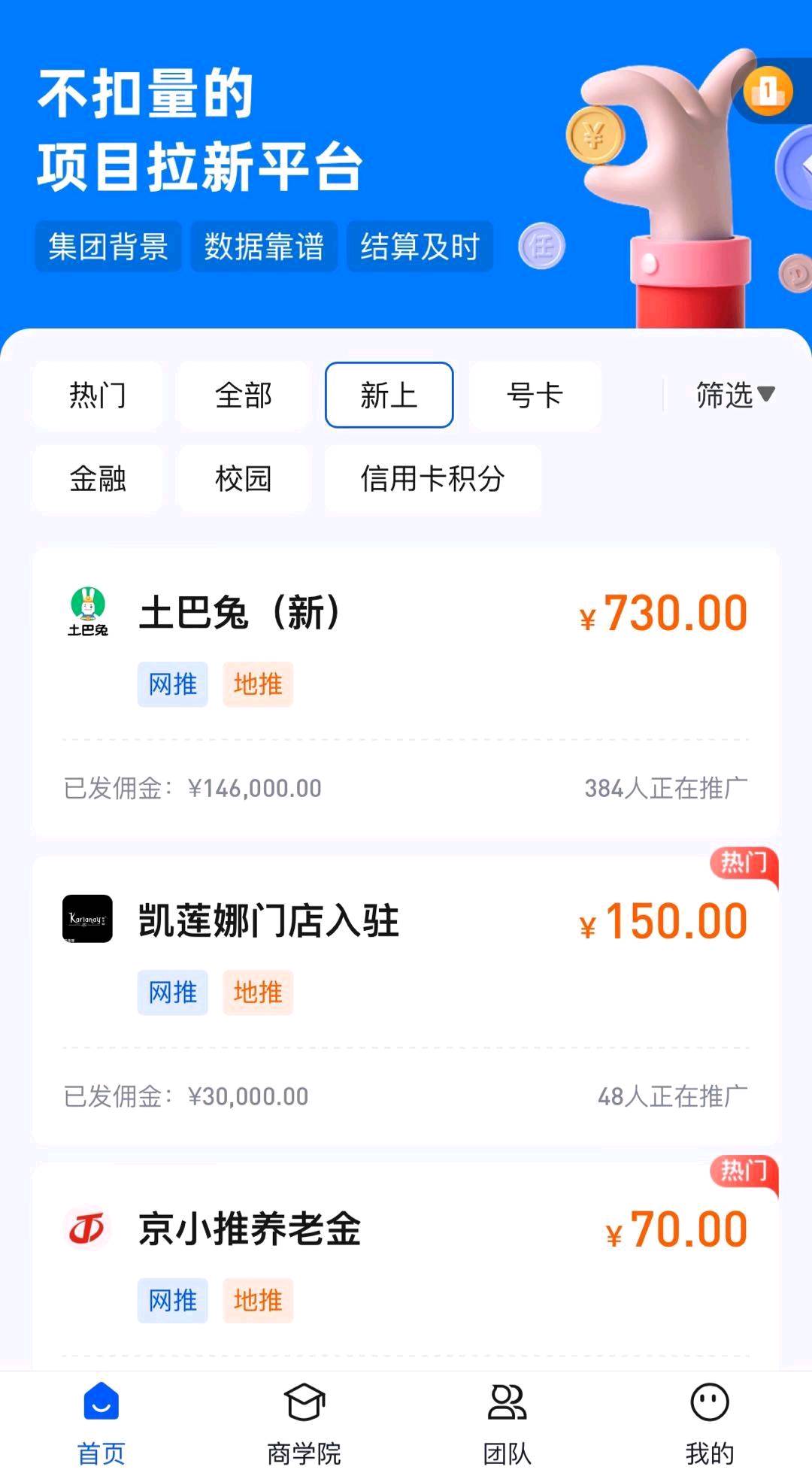Viewport: 812px width, 1482px height.
Task: Switch to the 全部 category
Action: 243,395
